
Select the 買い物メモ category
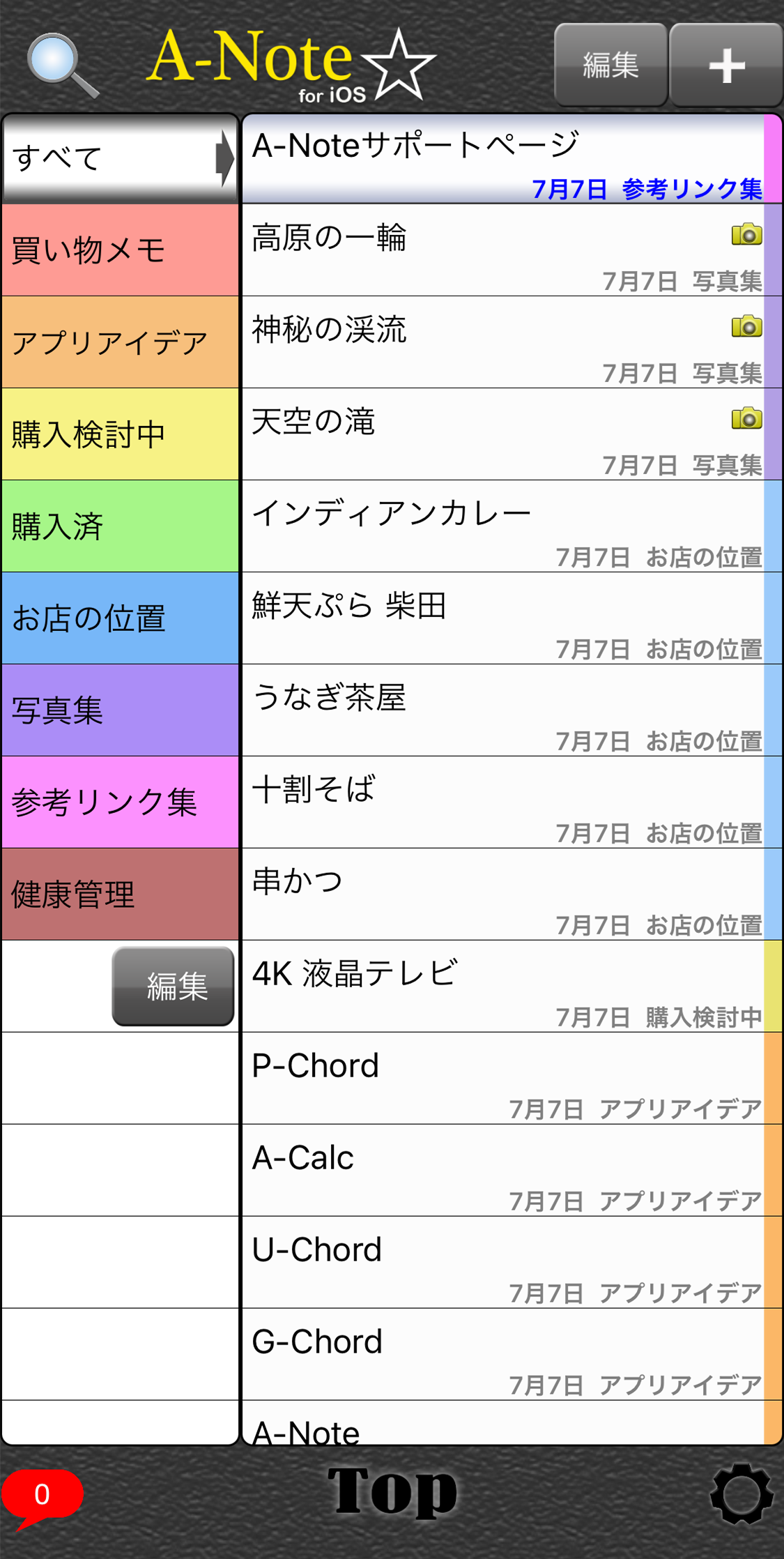(120, 250)
